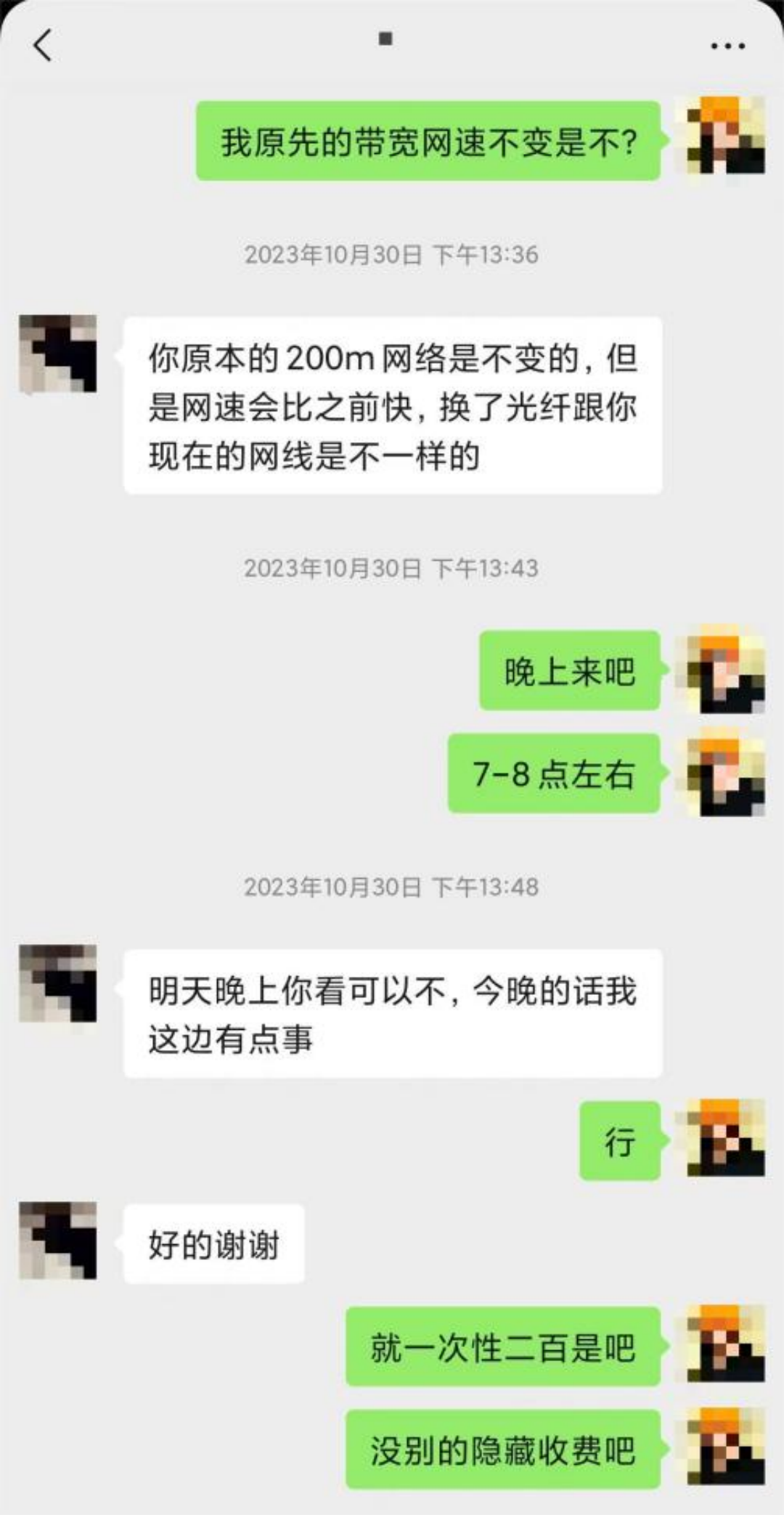
Task: Go back to the chat list
Action: click(43, 45)
